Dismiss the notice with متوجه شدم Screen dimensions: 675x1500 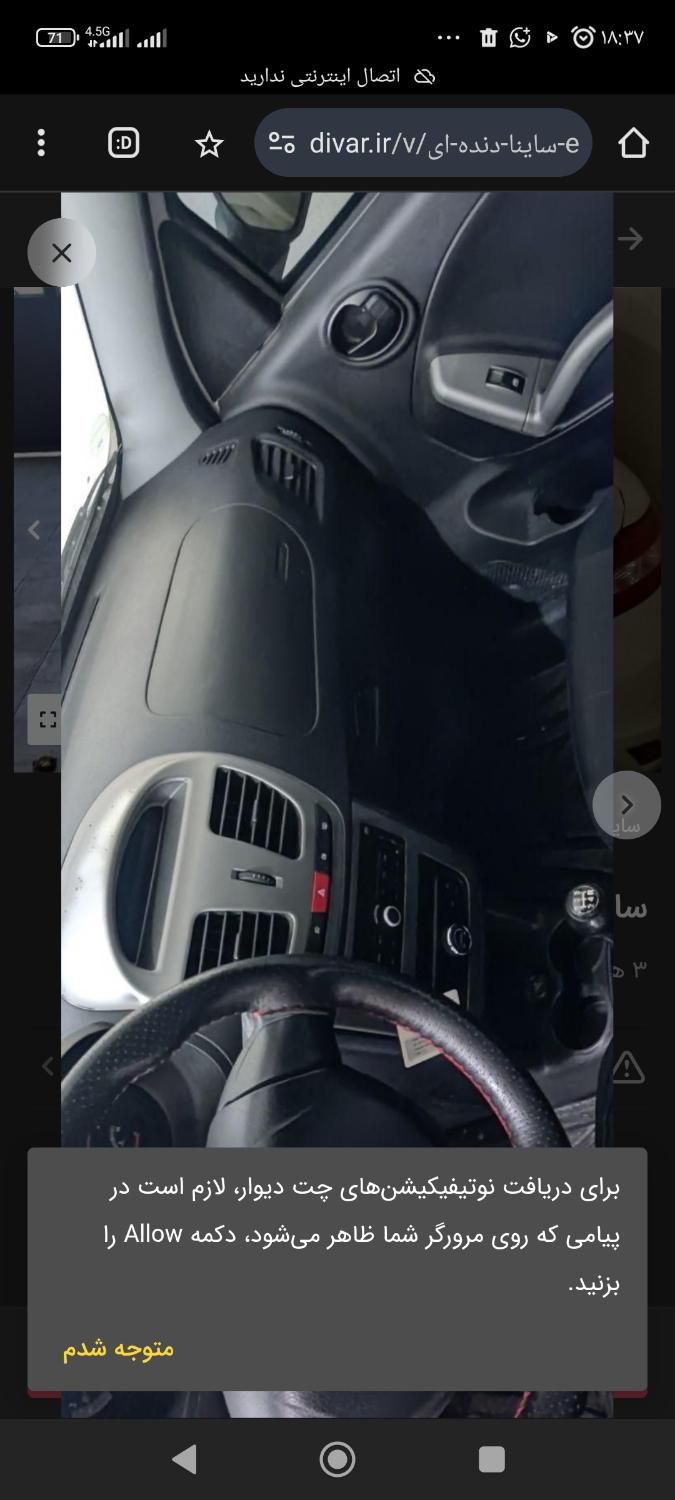[118, 1348]
